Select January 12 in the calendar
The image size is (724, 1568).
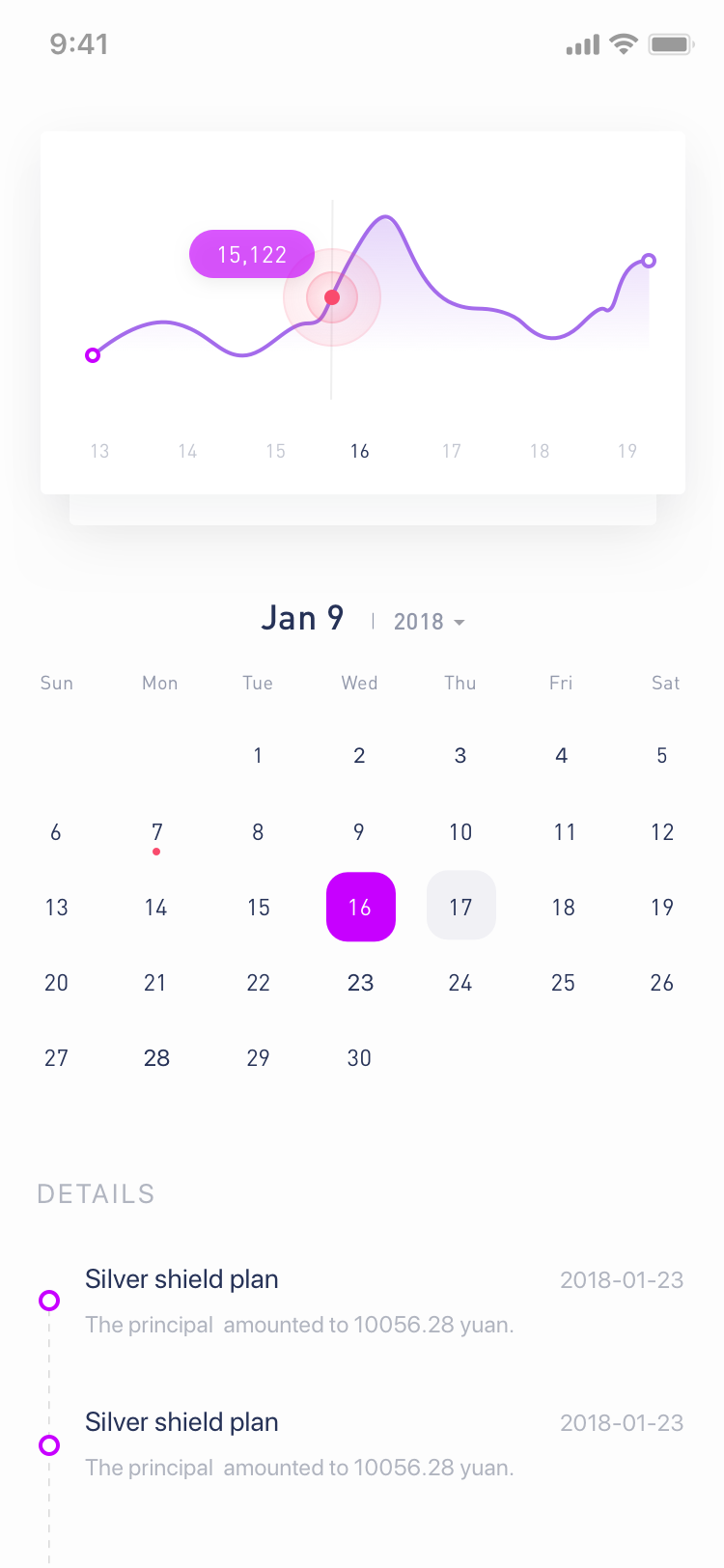[x=662, y=832]
